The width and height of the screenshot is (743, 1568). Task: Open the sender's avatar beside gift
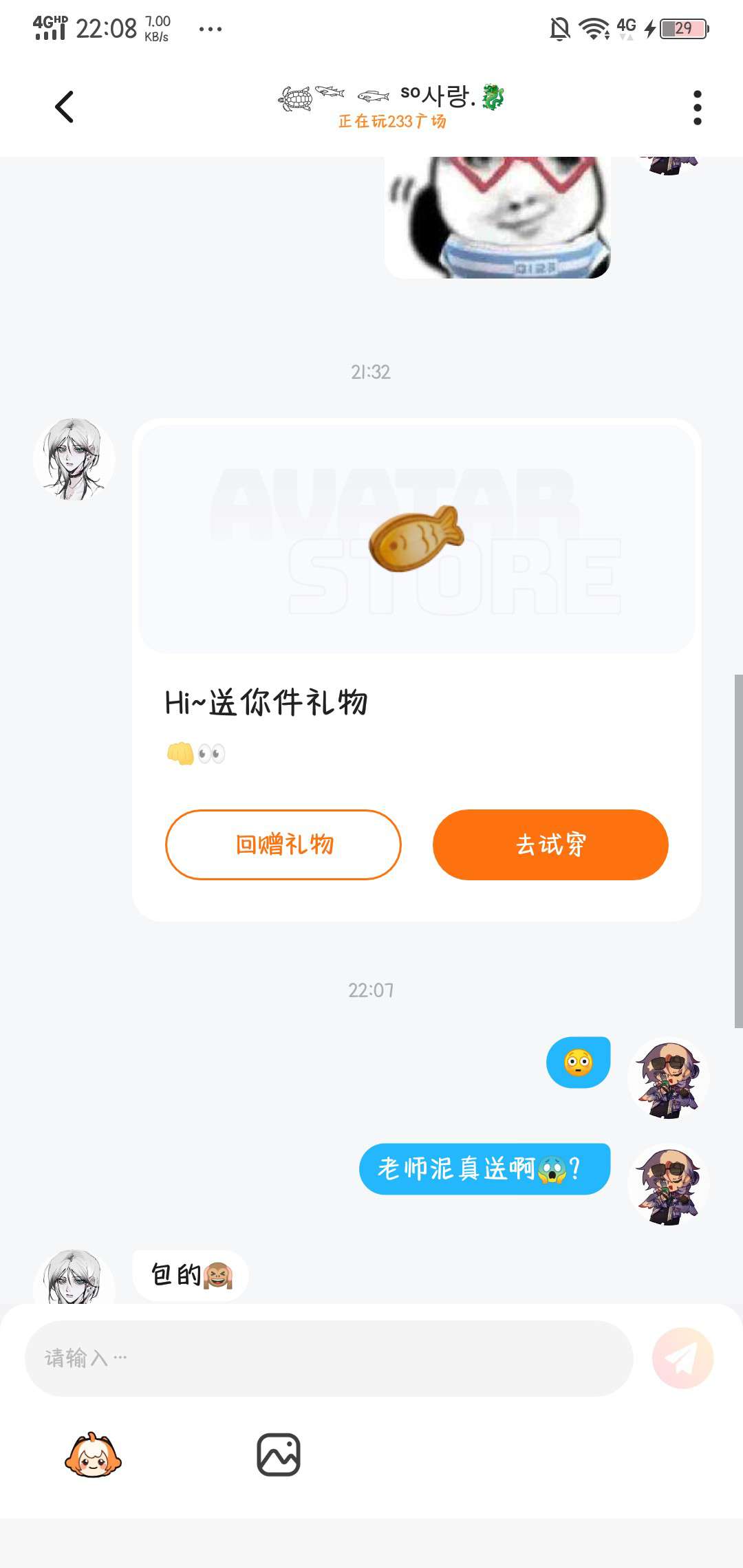click(x=74, y=459)
